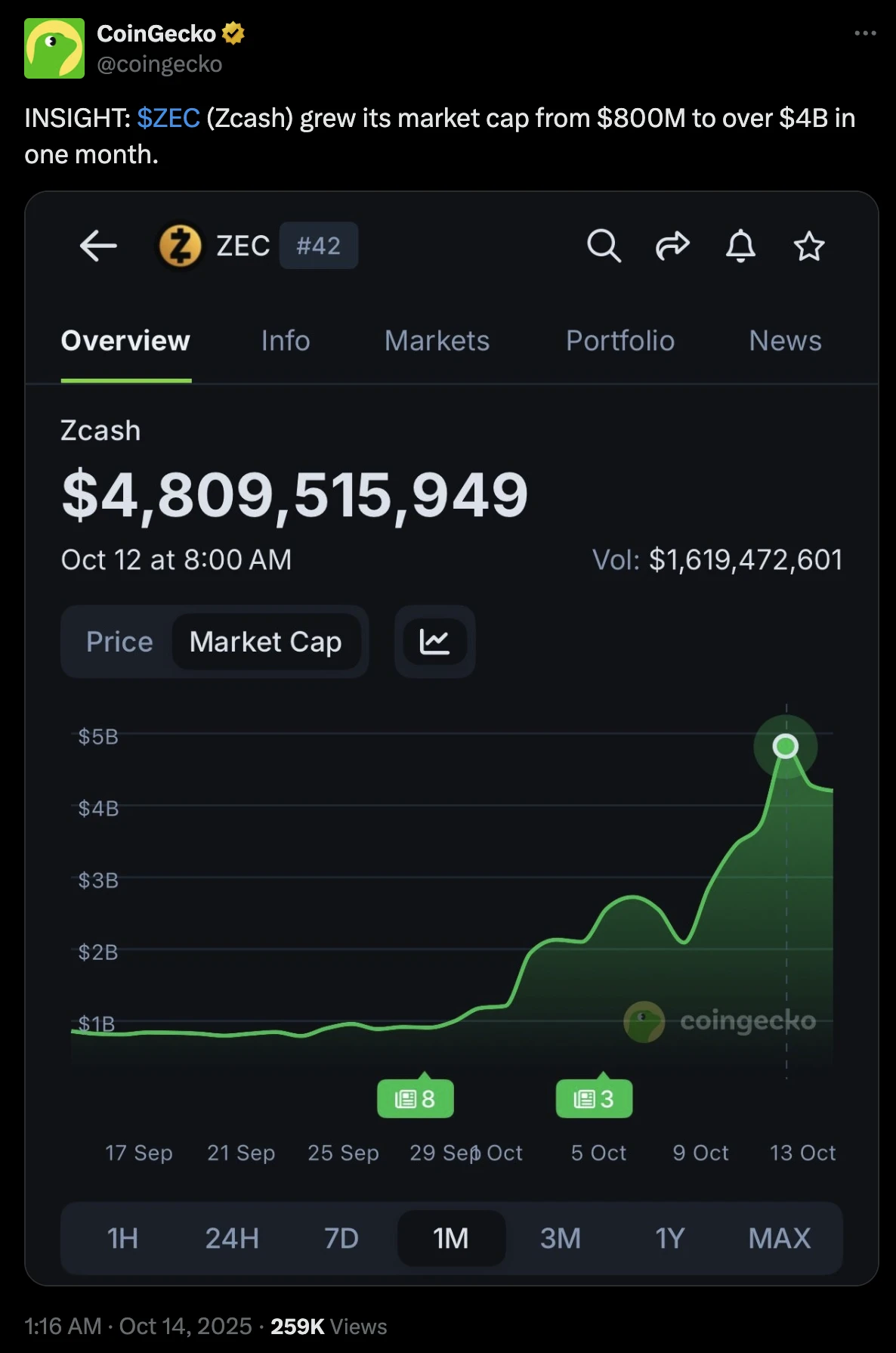This screenshot has height=1353, width=896.
Task: Open the Portfolio tab
Action: [619, 342]
